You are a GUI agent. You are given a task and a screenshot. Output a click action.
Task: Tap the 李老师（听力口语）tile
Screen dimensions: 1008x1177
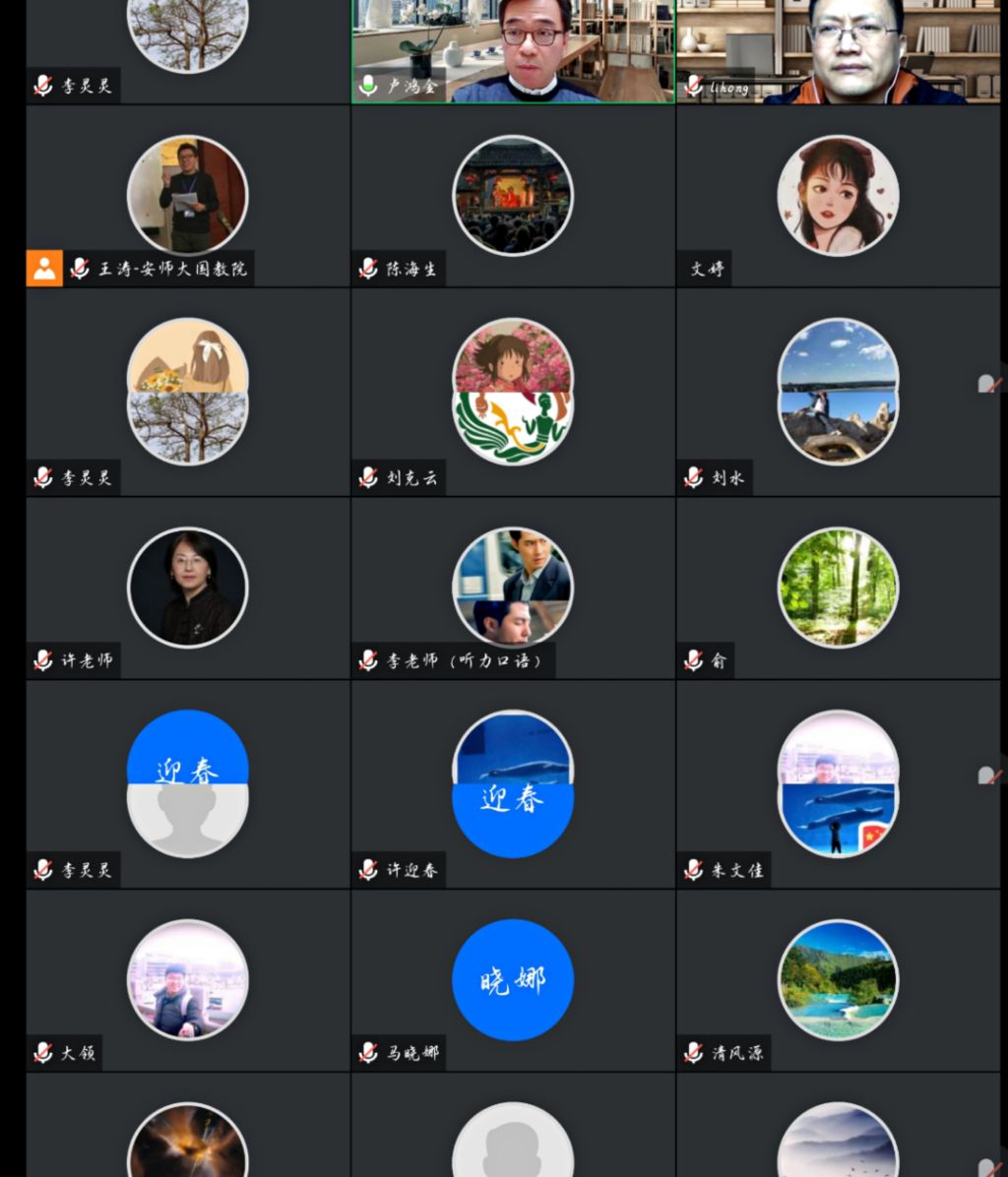513,588
